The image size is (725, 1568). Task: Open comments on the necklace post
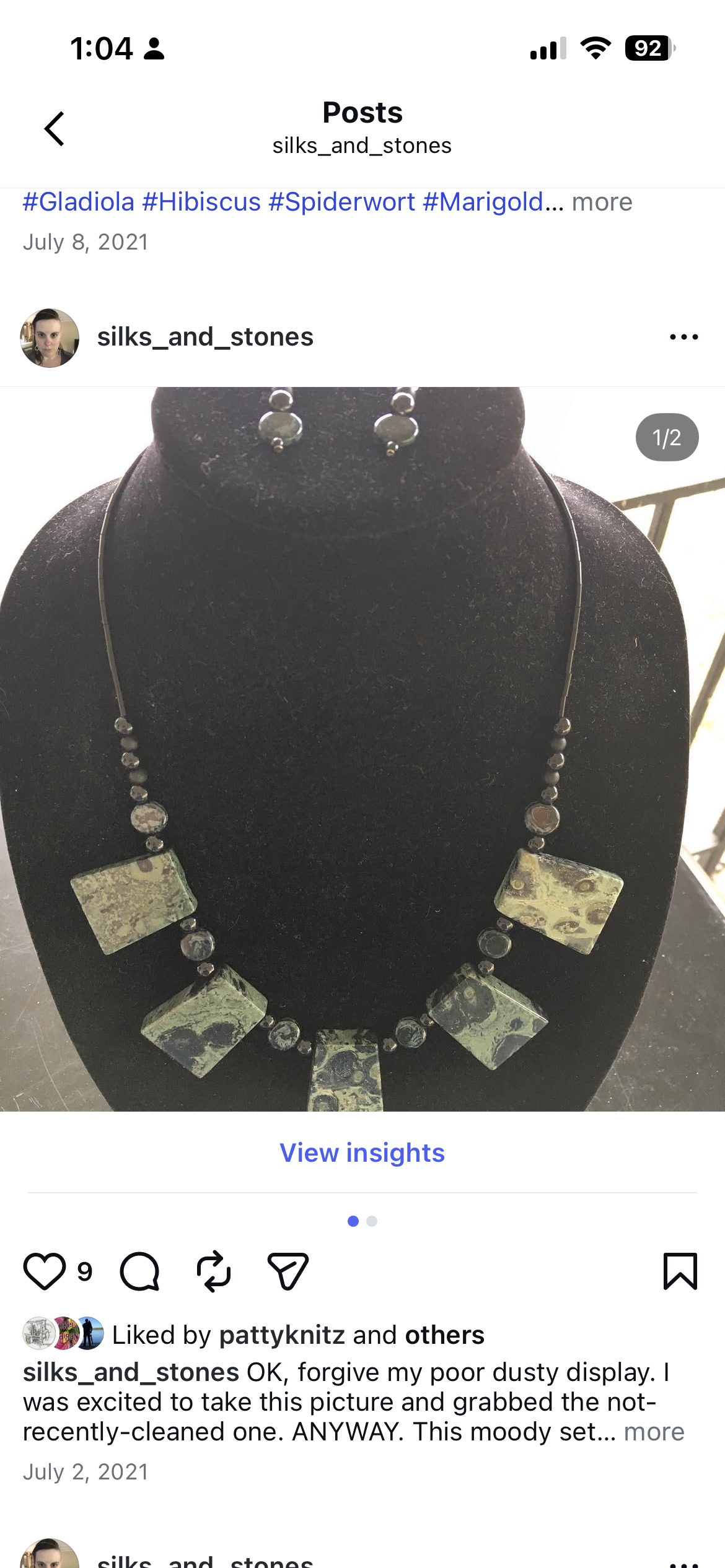click(x=139, y=1271)
